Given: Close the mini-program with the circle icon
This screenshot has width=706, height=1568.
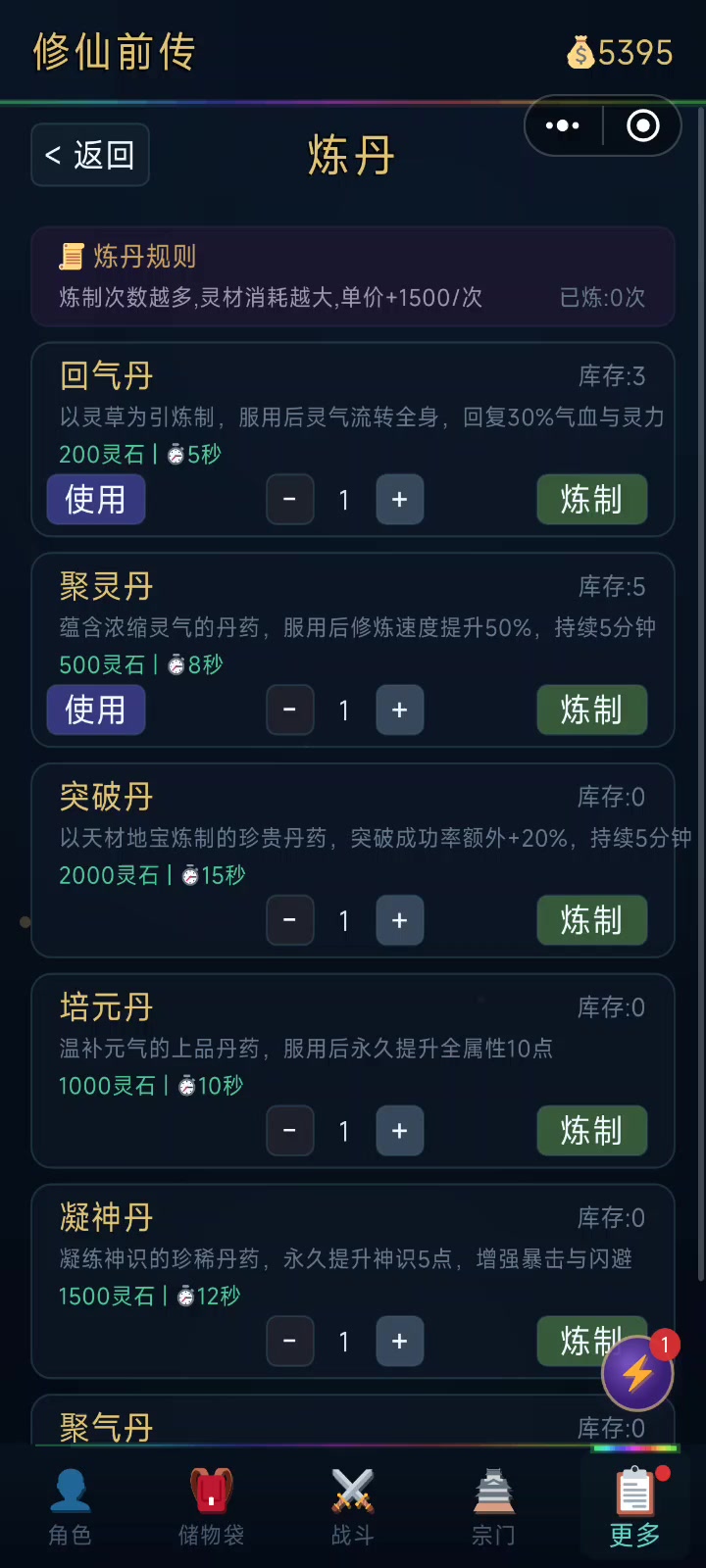Looking at the screenshot, I should (642, 125).
